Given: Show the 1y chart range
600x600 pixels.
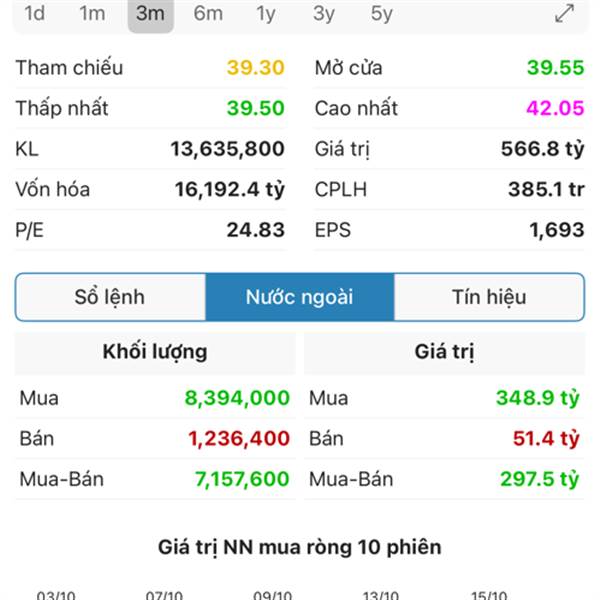Looking at the screenshot, I should 265,14.
